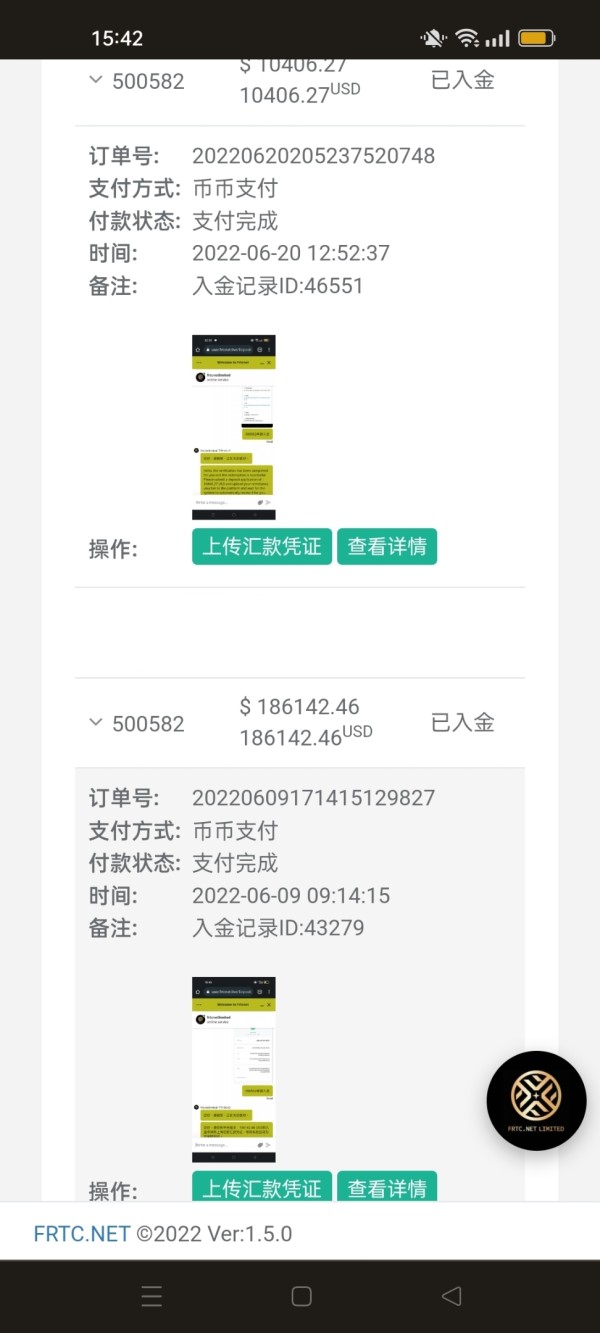This screenshot has width=600, height=1333.
Task: Tap 查看详情 for deposit record ID 46551
Action: (x=387, y=547)
